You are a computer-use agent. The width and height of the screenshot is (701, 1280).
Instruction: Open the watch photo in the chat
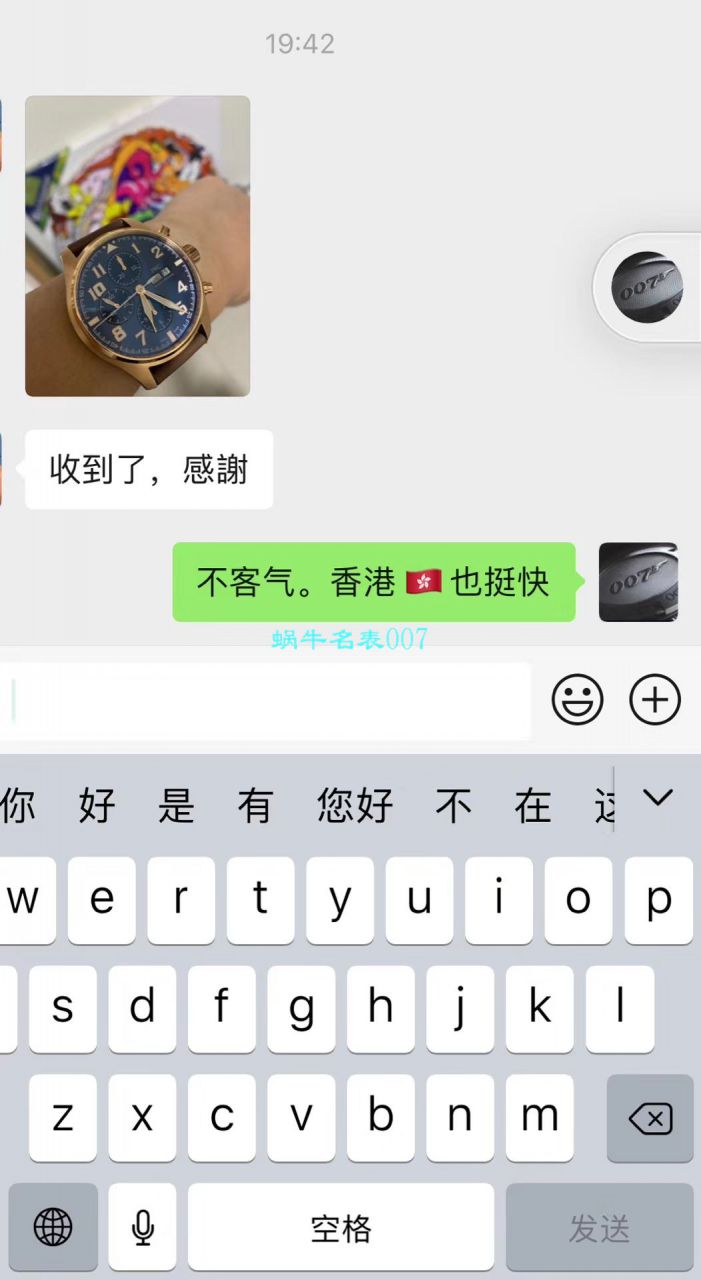[x=137, y=246]
